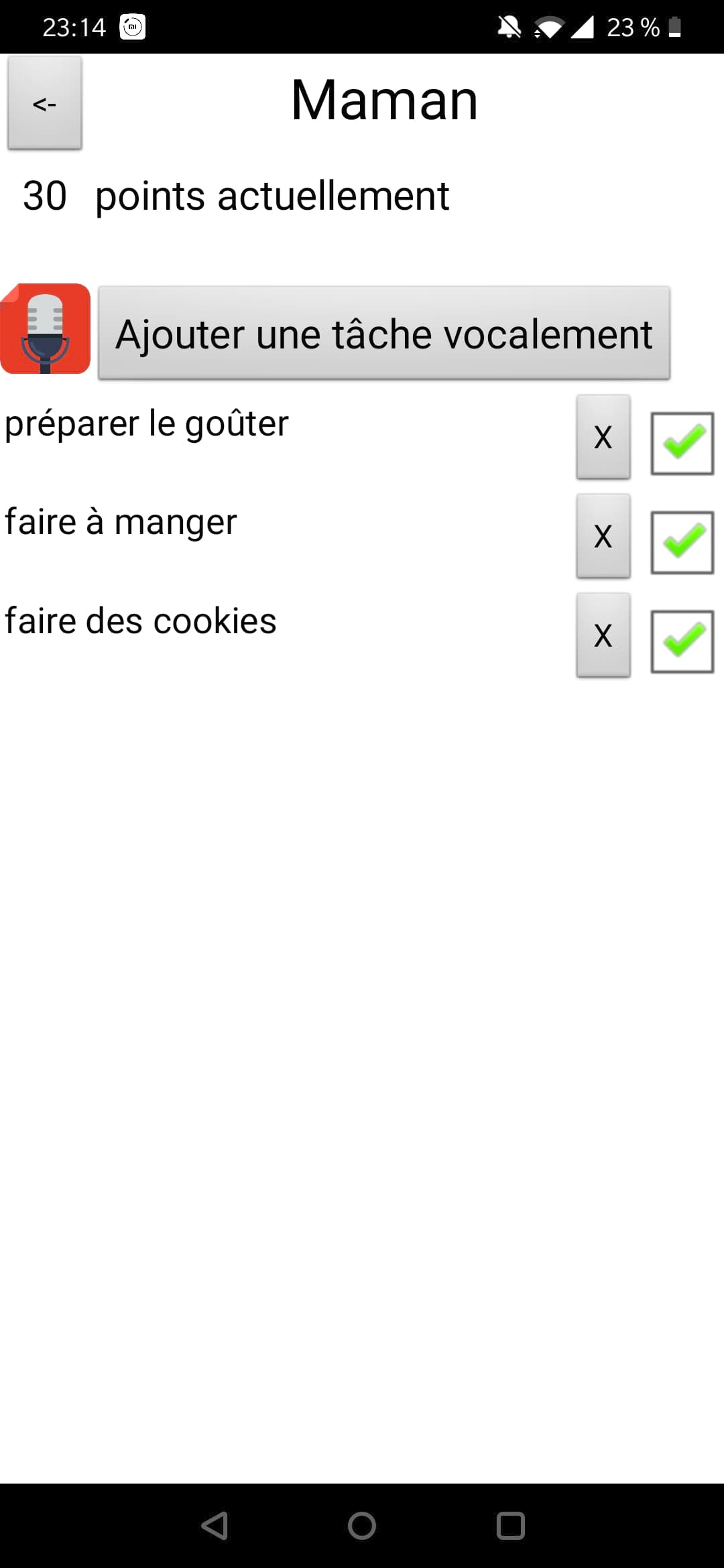Delete the task préparer le goûter
The height and width of the screenshot is (1568, 724).
tap(603, 437)
